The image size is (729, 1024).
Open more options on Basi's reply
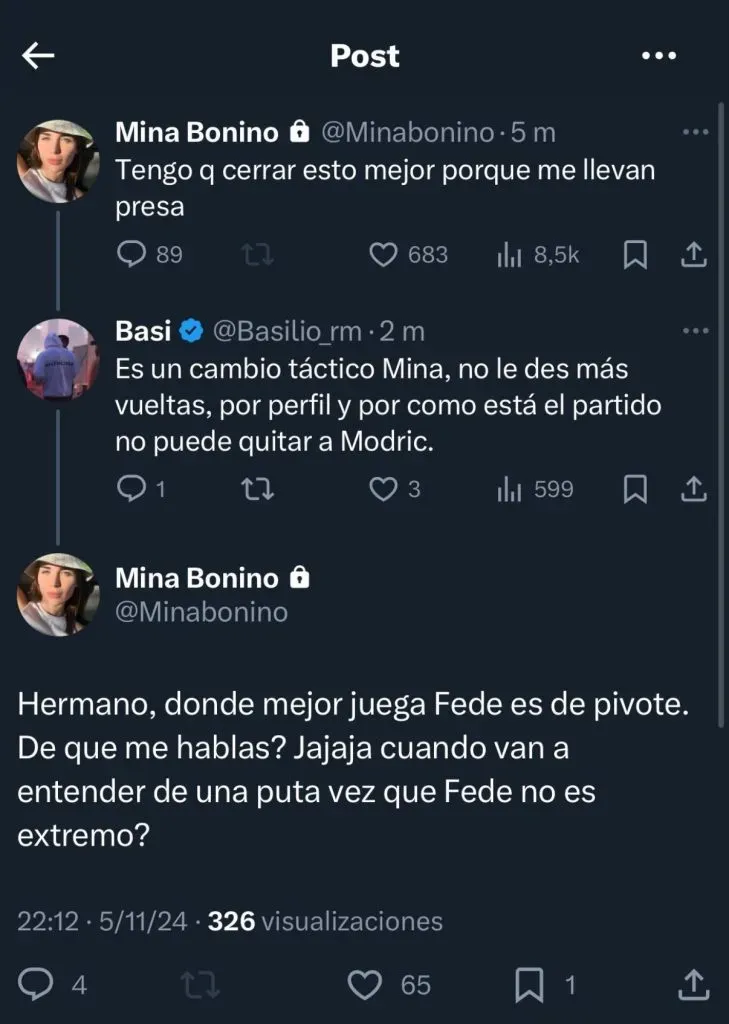[x=694, y=330]
